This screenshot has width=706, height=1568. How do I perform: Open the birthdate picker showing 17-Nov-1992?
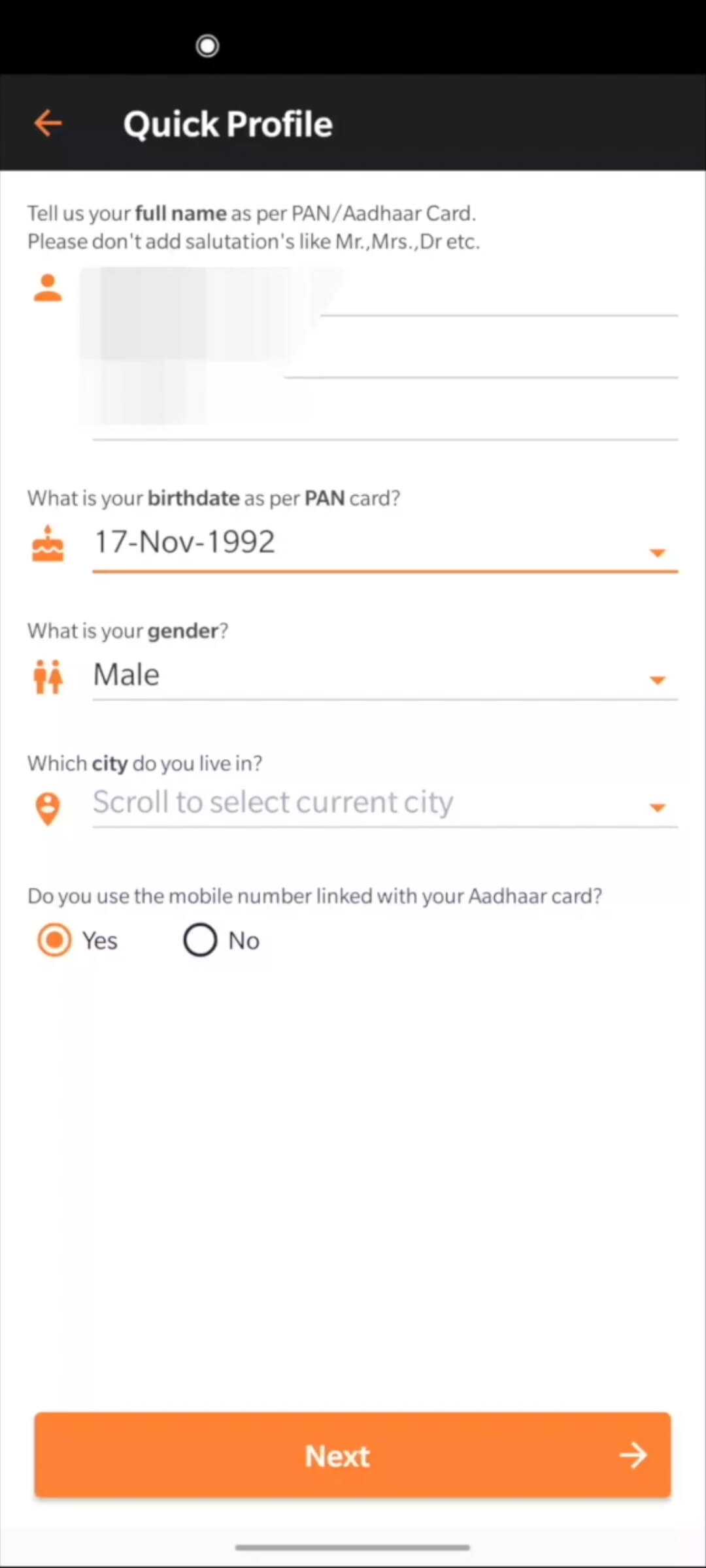[384, 544]
